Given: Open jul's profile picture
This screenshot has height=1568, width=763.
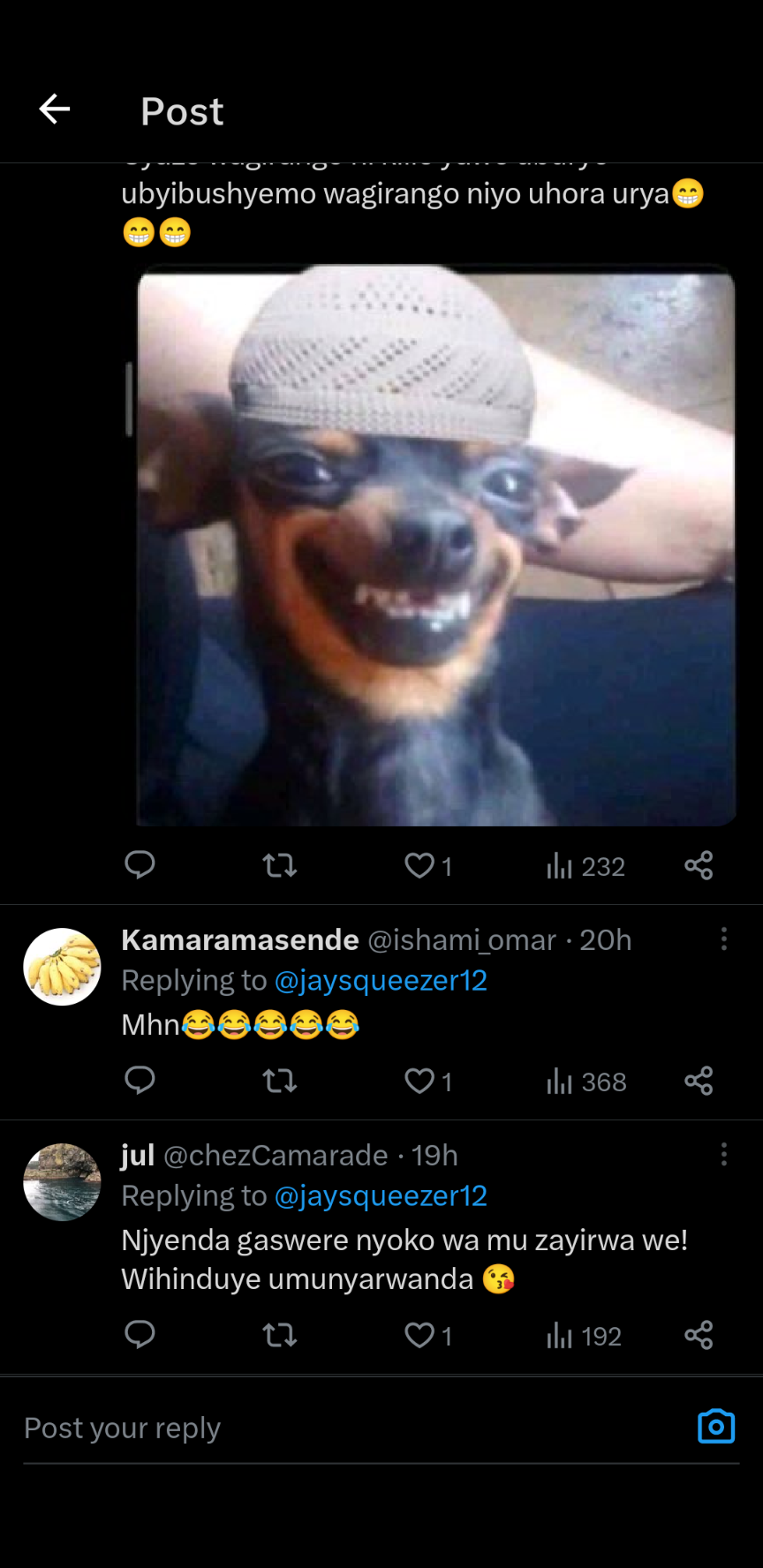Looking at the screenshot, I should click(62, 1182).
